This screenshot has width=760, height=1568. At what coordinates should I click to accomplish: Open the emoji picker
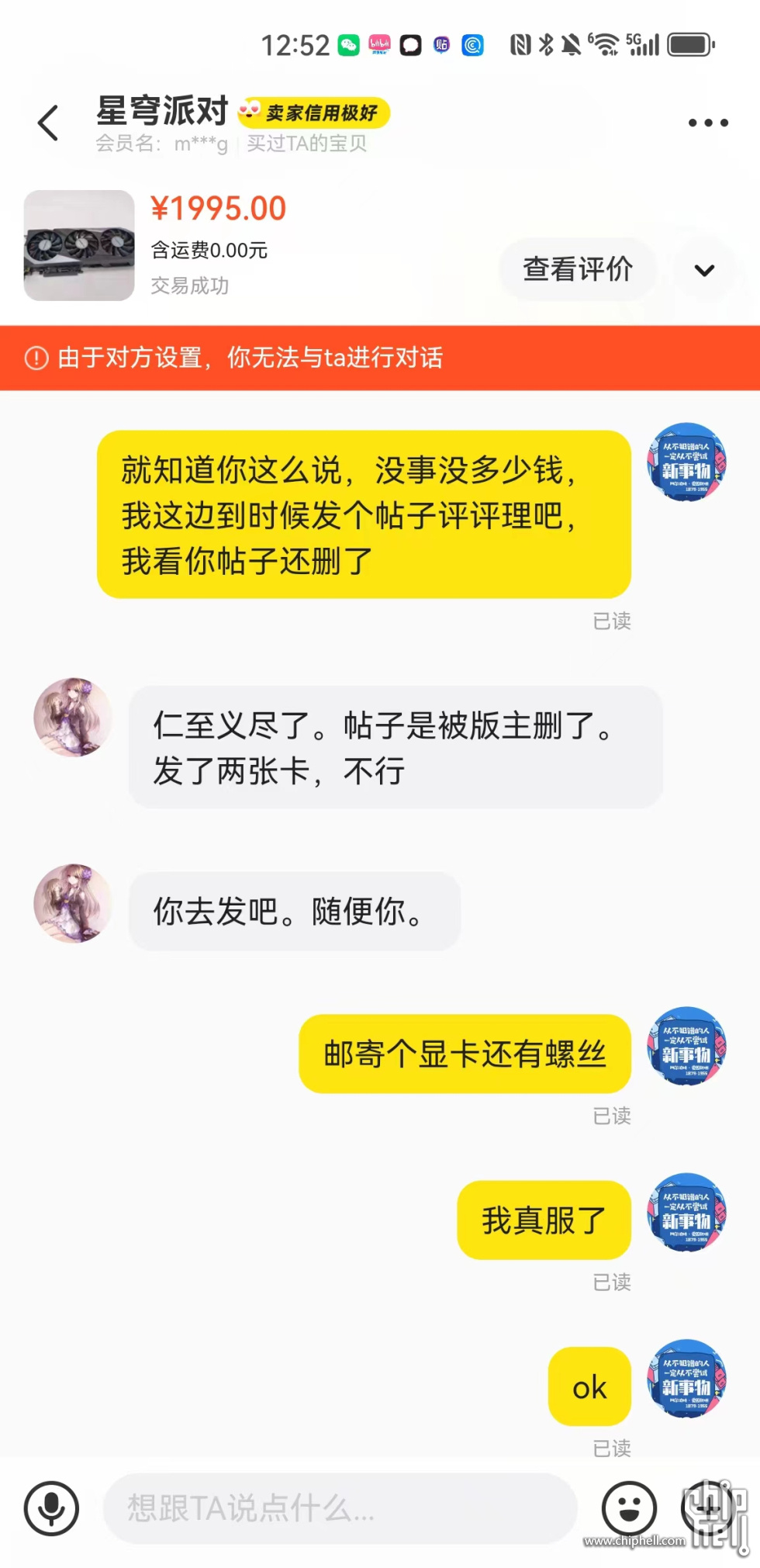[x=629, y=1508]
